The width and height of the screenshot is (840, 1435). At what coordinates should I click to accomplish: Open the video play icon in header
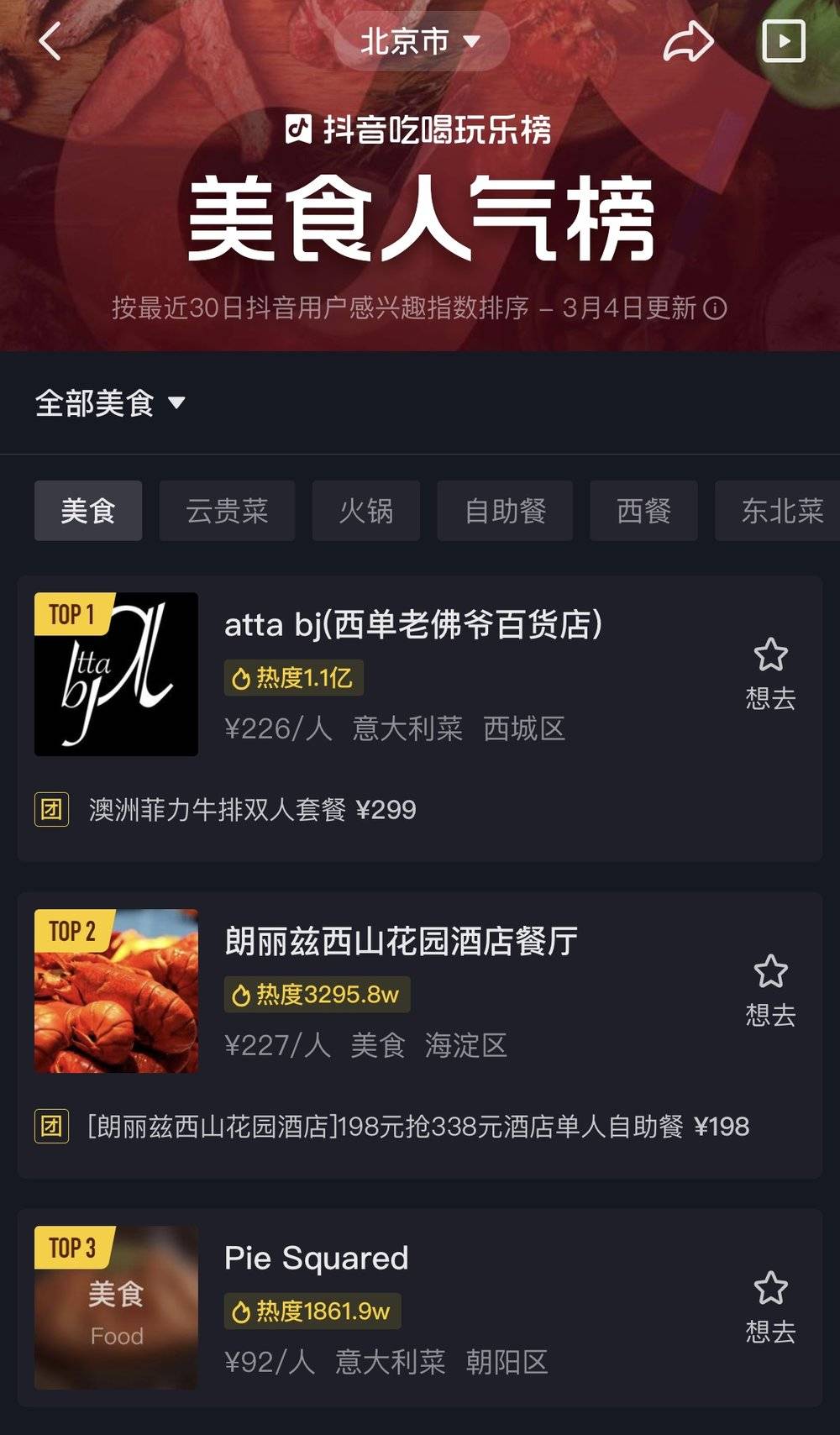[x=783, y=41]
